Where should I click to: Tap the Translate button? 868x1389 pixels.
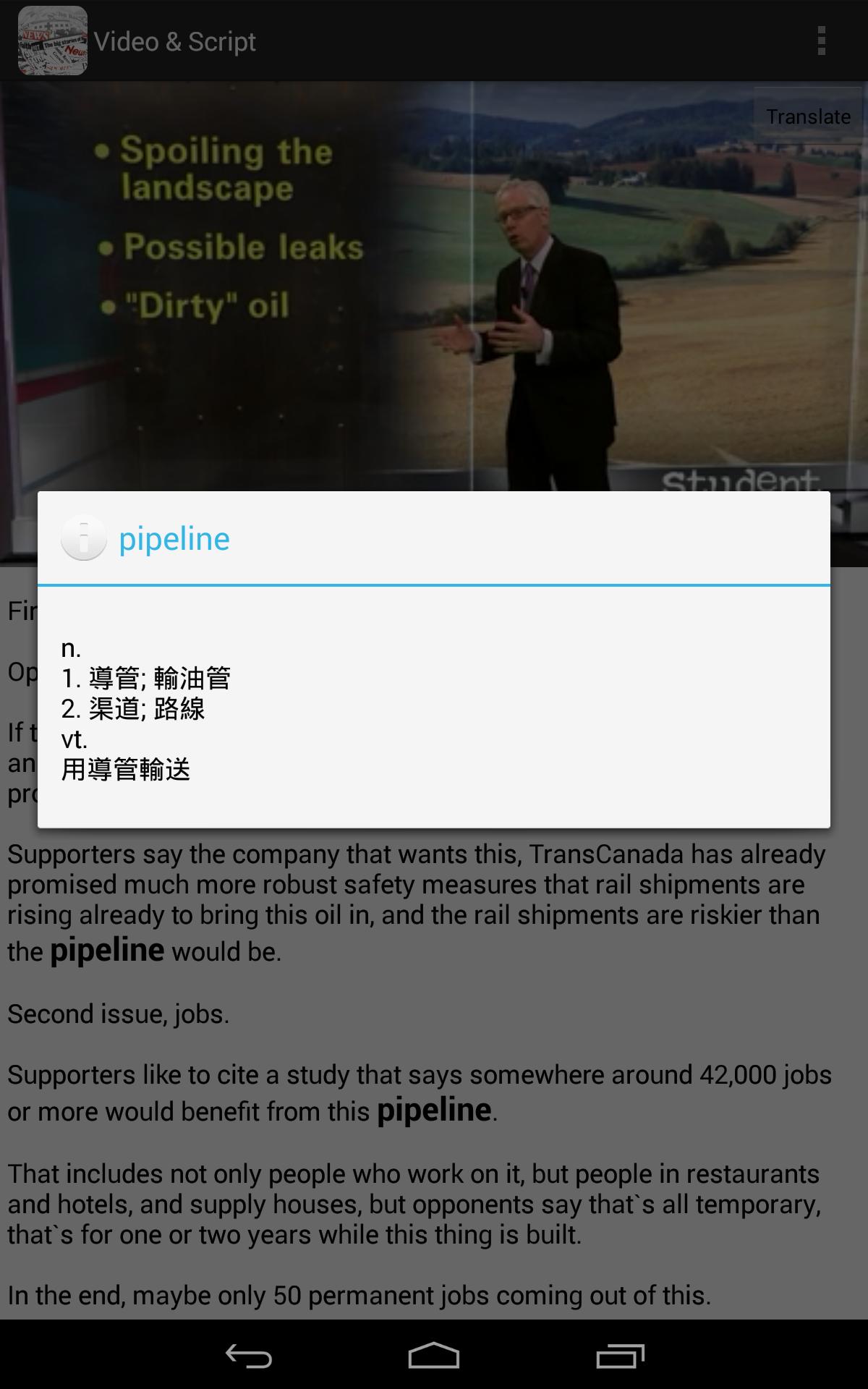tap(808, 116)
